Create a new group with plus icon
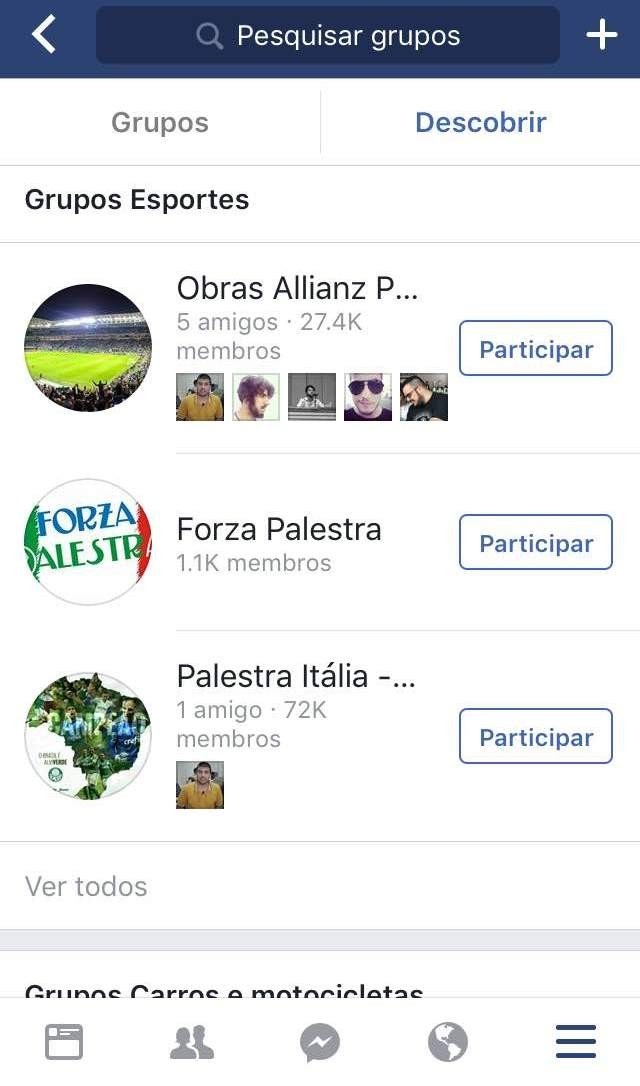 click(601, 35)
